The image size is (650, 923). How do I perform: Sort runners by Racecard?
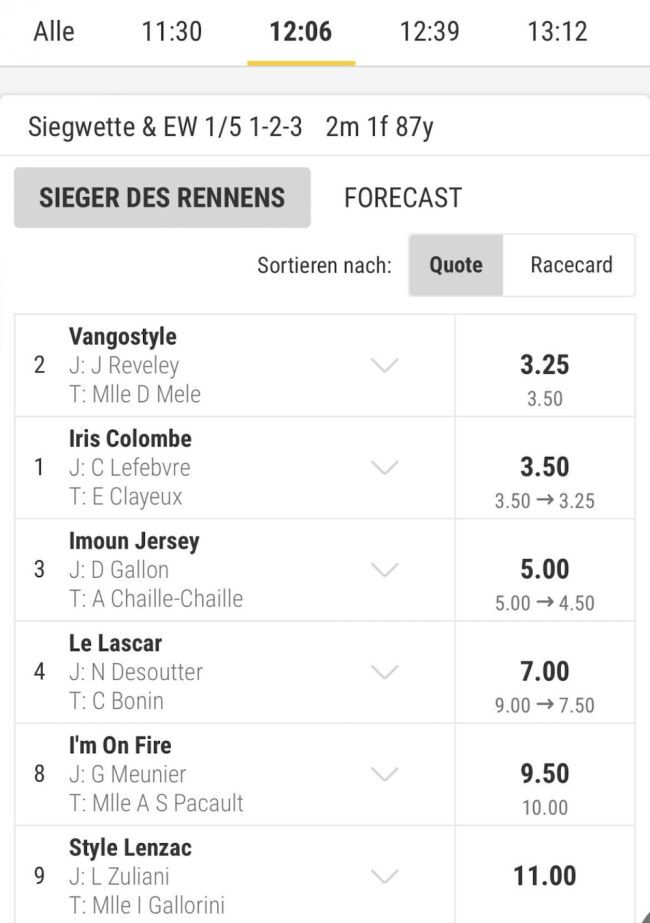pos(570,265)
